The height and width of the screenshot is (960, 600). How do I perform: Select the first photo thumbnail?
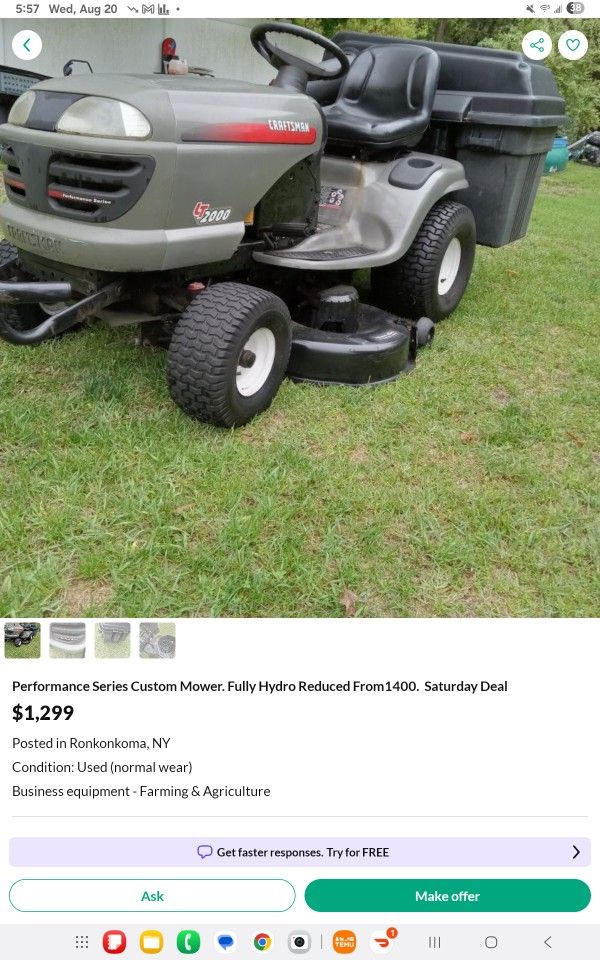(x=22, y=640)
